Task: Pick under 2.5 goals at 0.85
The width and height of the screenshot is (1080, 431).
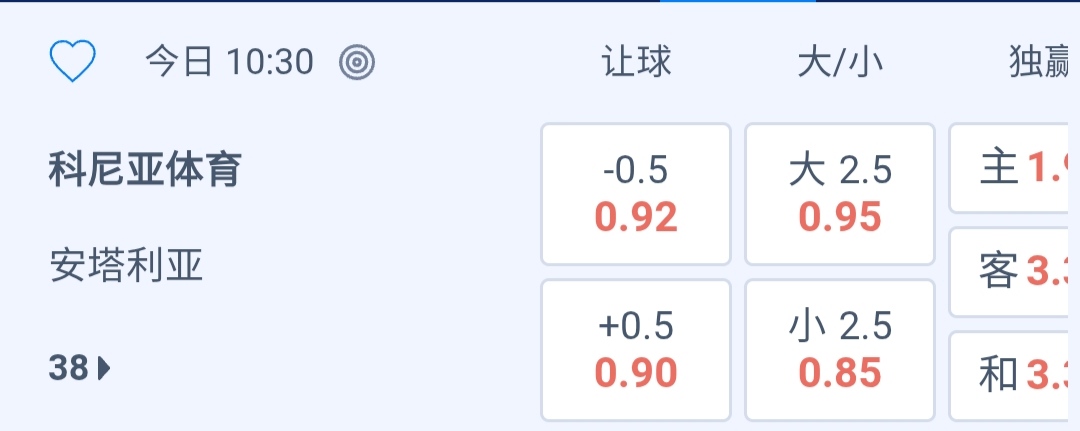Action: (x=840, y=350)
